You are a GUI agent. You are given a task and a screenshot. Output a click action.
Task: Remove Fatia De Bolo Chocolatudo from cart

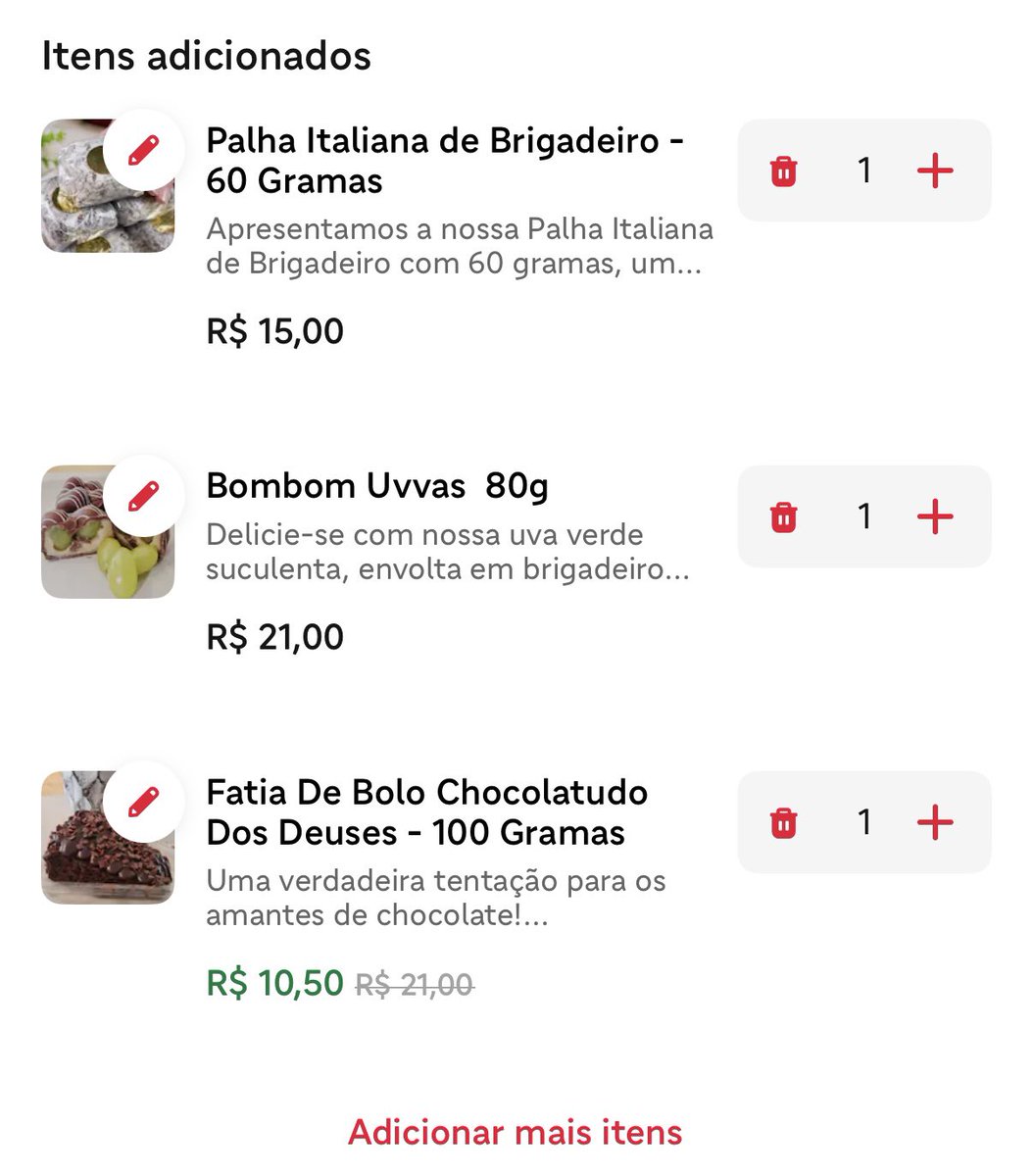(x=783, y=822)
